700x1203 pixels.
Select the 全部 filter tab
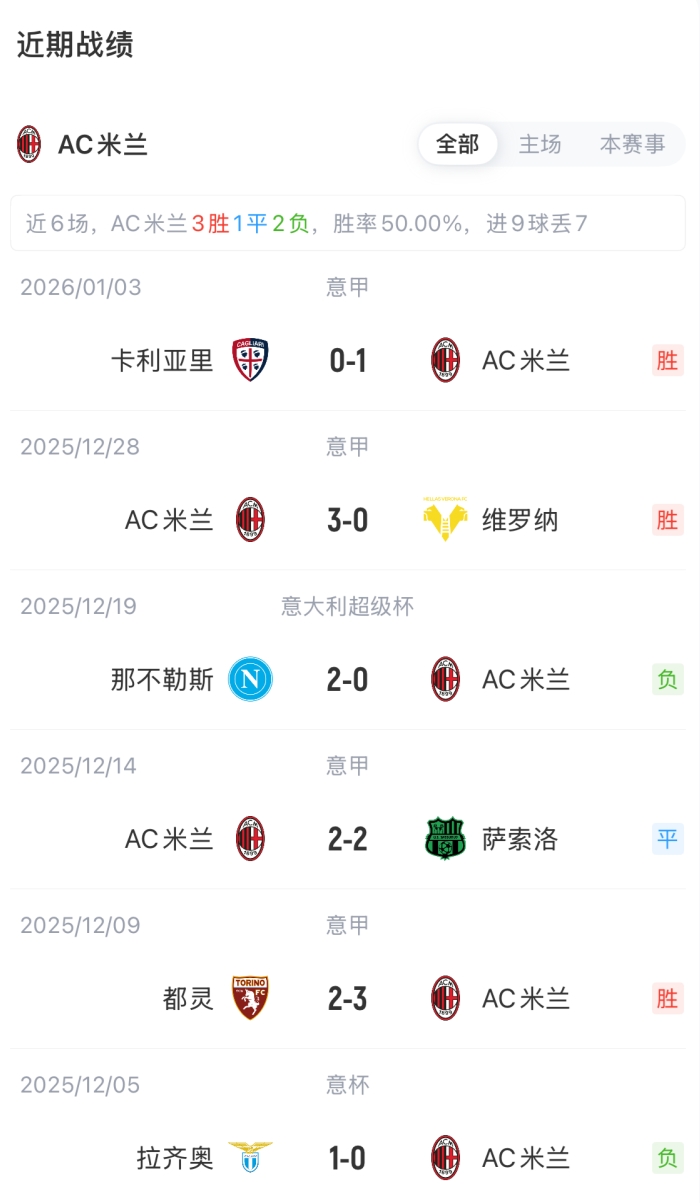(x=457, y=145)
